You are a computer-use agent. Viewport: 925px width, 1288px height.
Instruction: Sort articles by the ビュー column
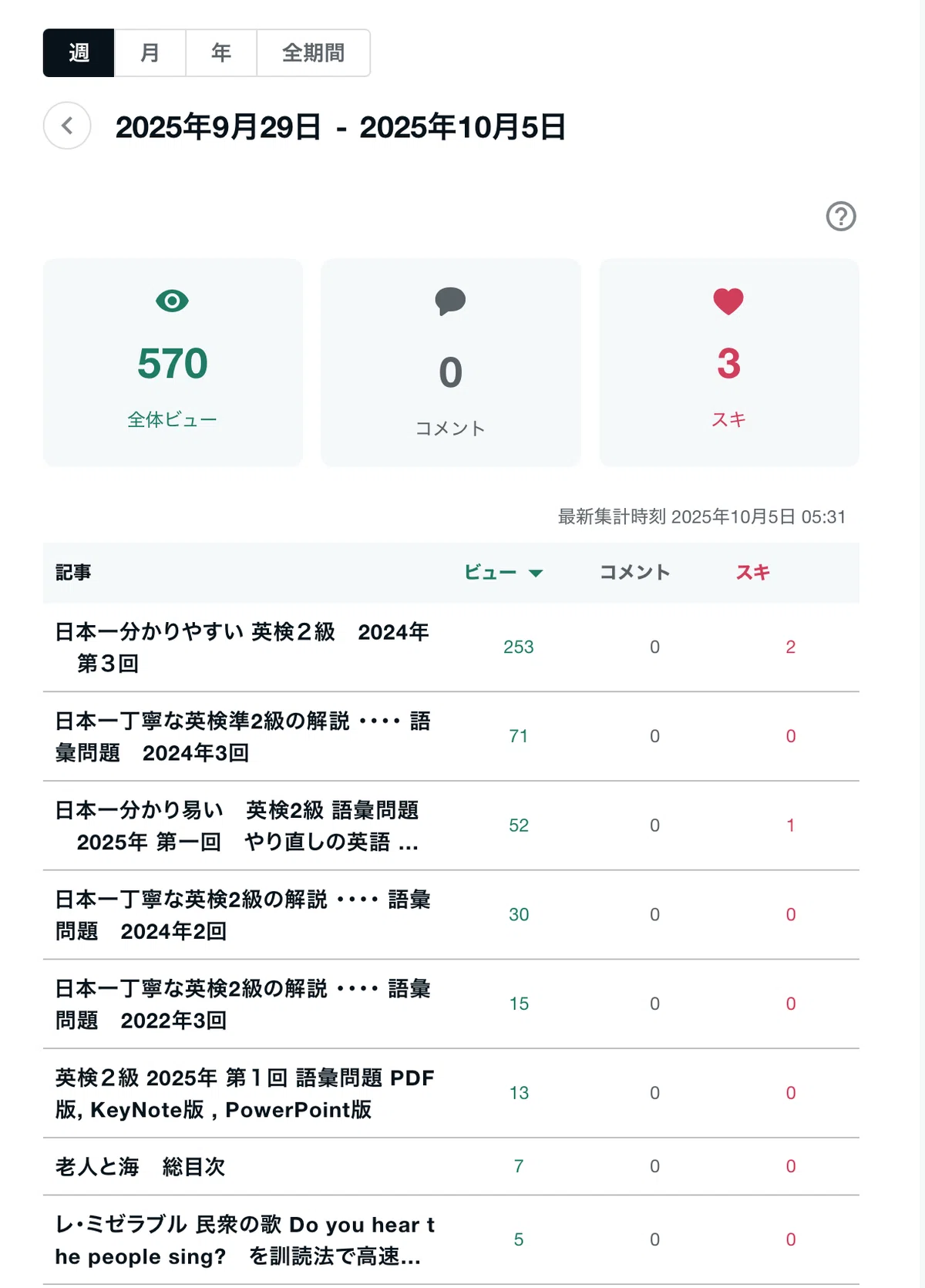pyautogui.click(x=503, y=572)
